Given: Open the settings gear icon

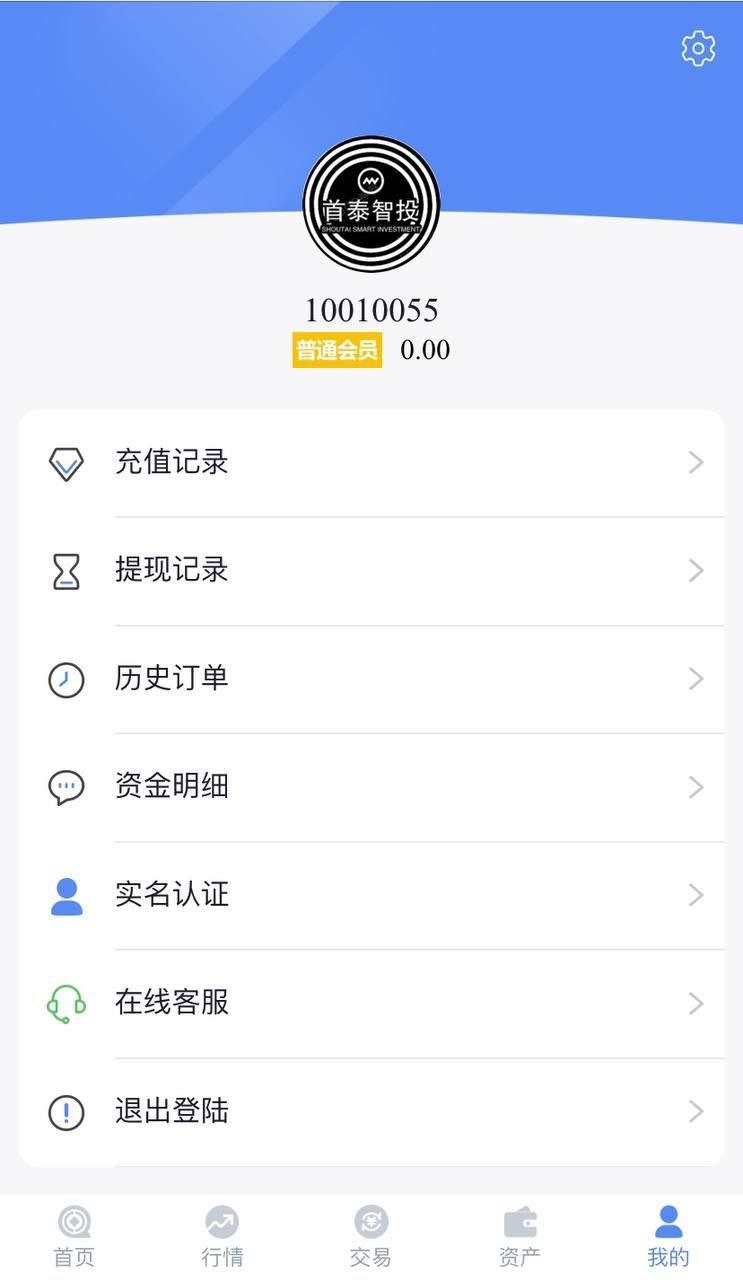Looking at the screenshot, I should coord(698,48).
